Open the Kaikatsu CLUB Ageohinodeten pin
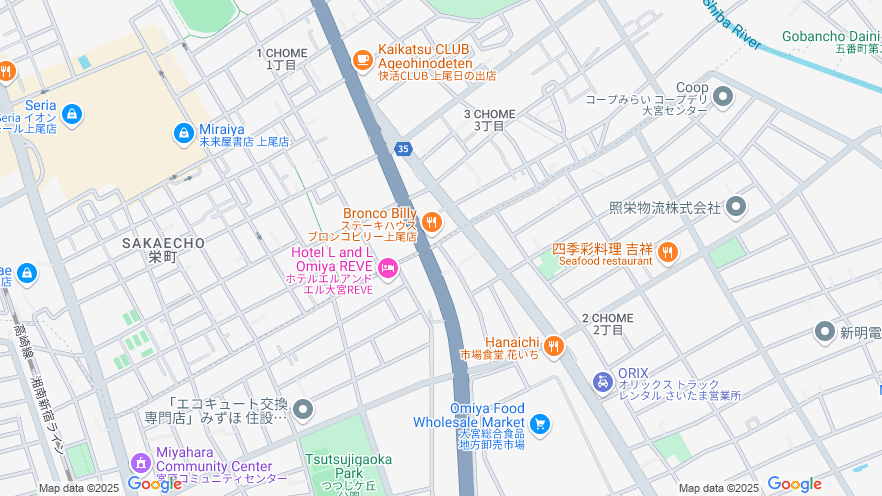The width and height of the screenshot is (882, 496). (362, 59)
